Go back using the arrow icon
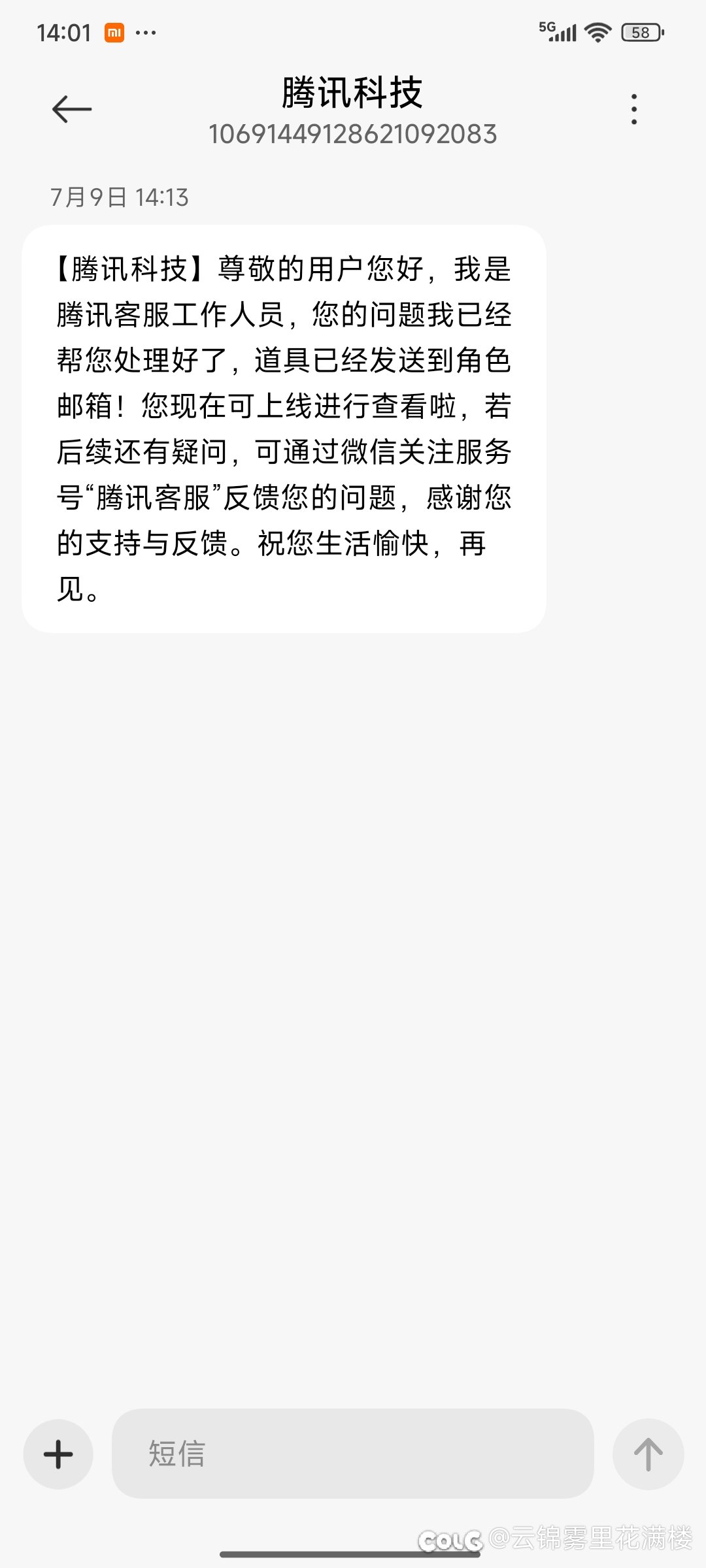The image size is (706, 1568). coord(72,108)
